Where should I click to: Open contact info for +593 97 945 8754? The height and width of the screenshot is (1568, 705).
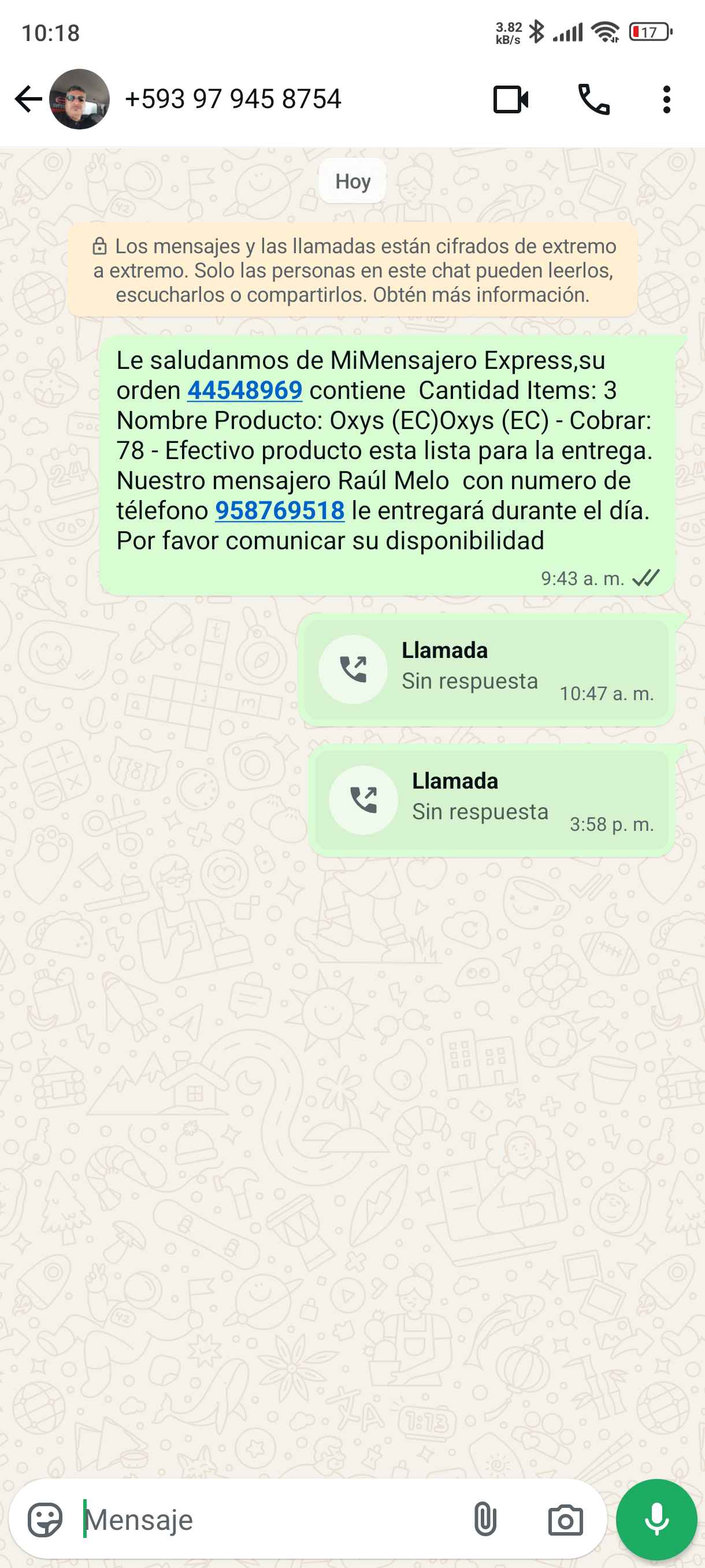232,99
